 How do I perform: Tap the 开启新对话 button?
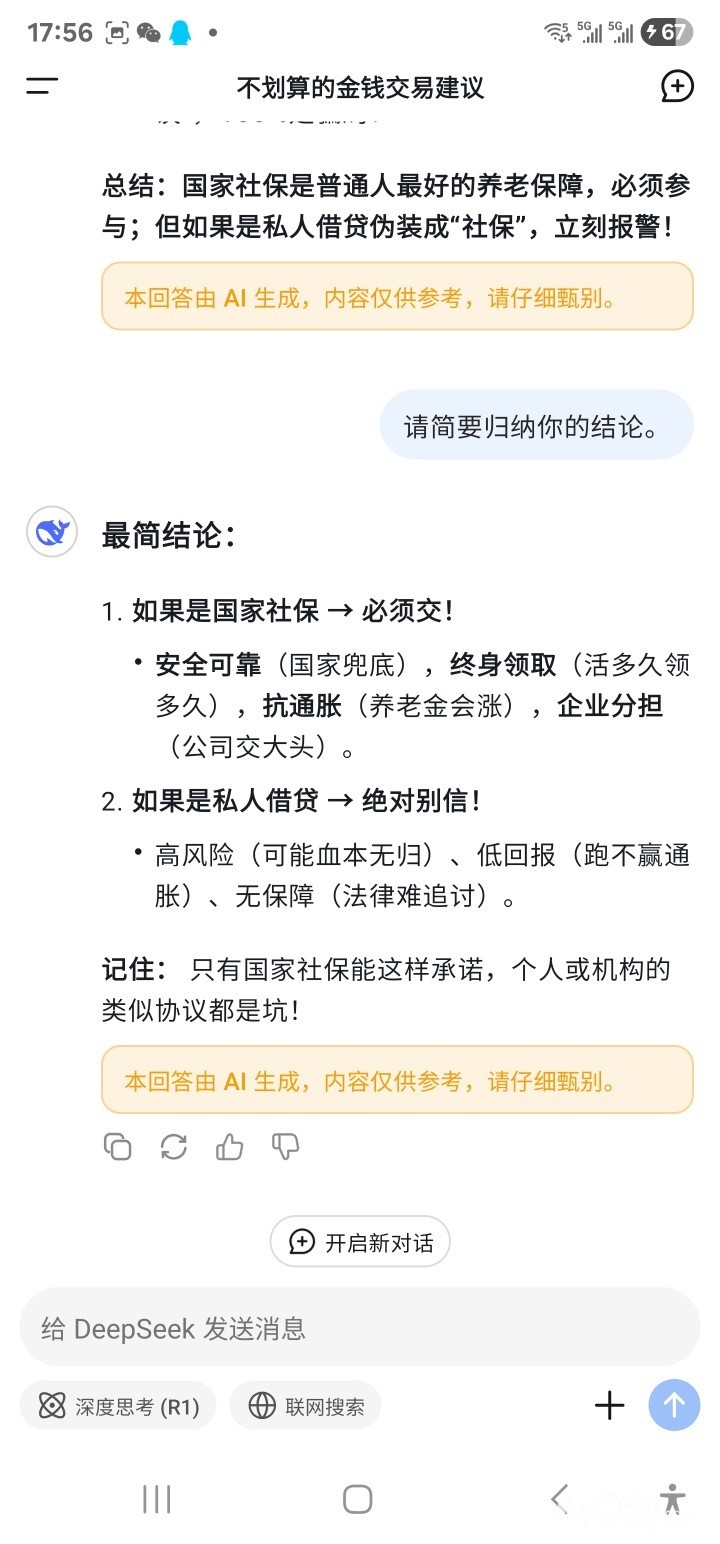[x=360, y=1242]
